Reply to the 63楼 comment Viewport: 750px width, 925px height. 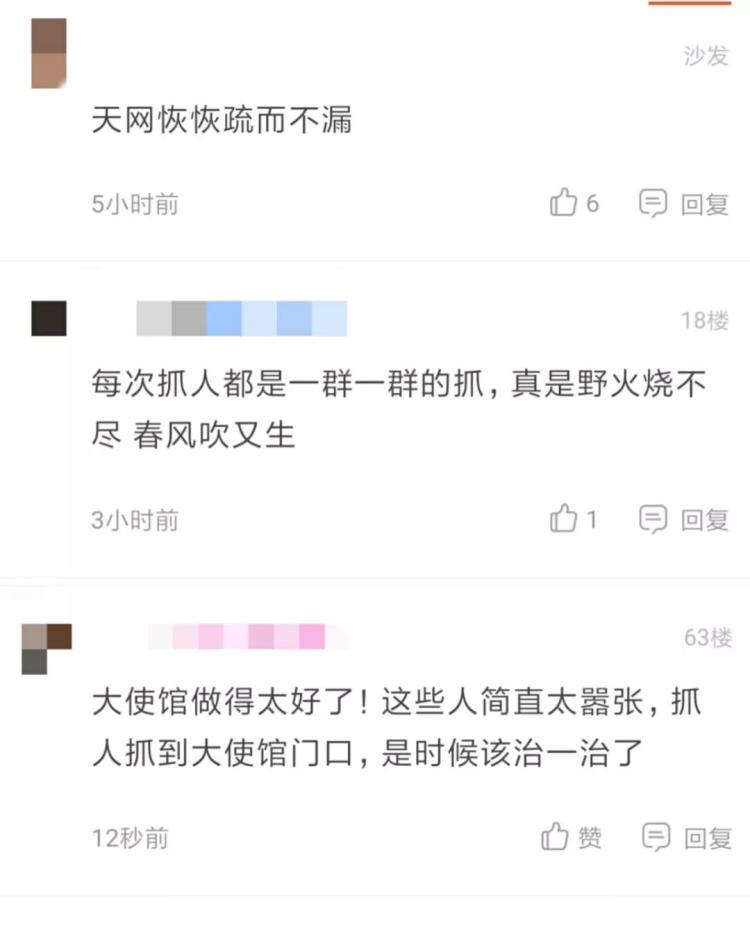pyautogui.click(x=688, y=837)
